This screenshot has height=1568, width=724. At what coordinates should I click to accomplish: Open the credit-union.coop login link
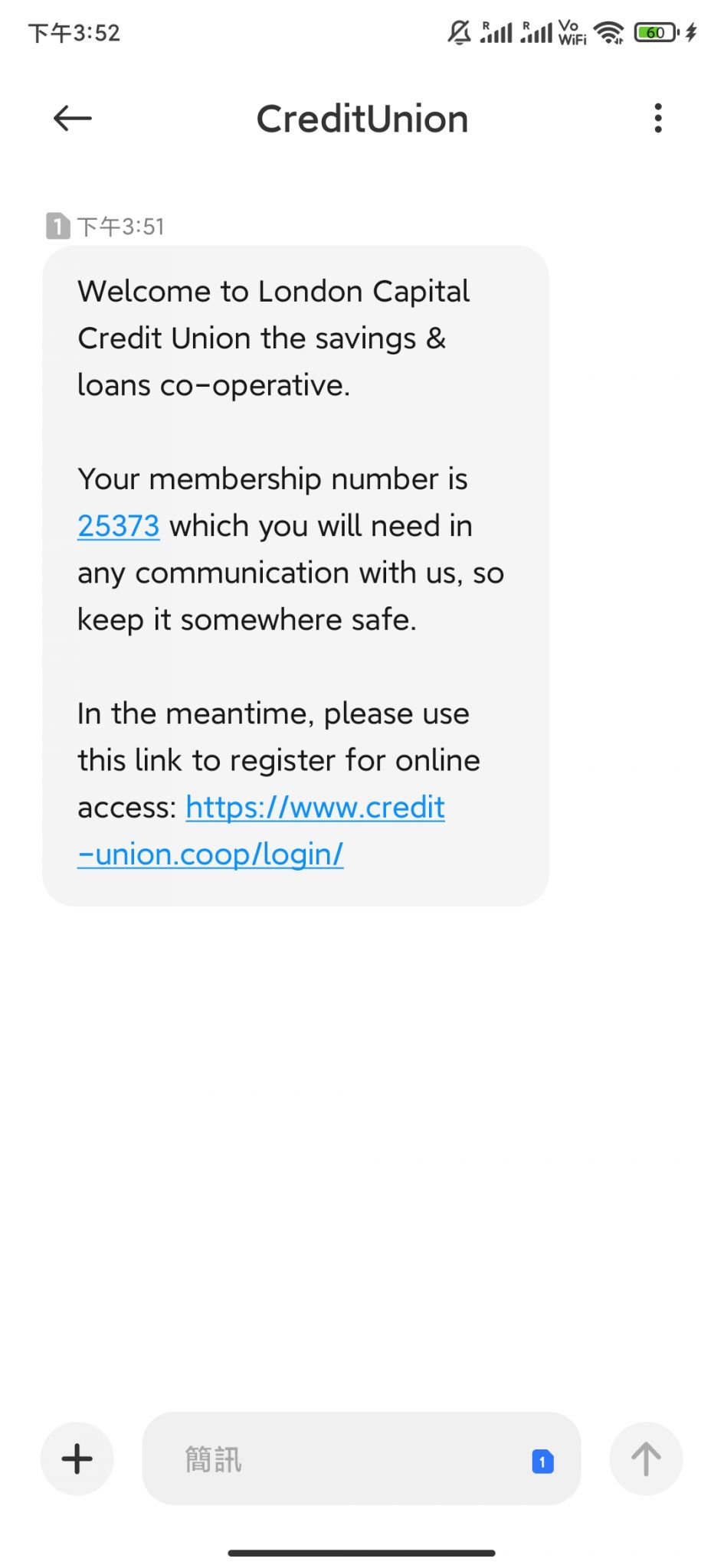coord(261,831)
